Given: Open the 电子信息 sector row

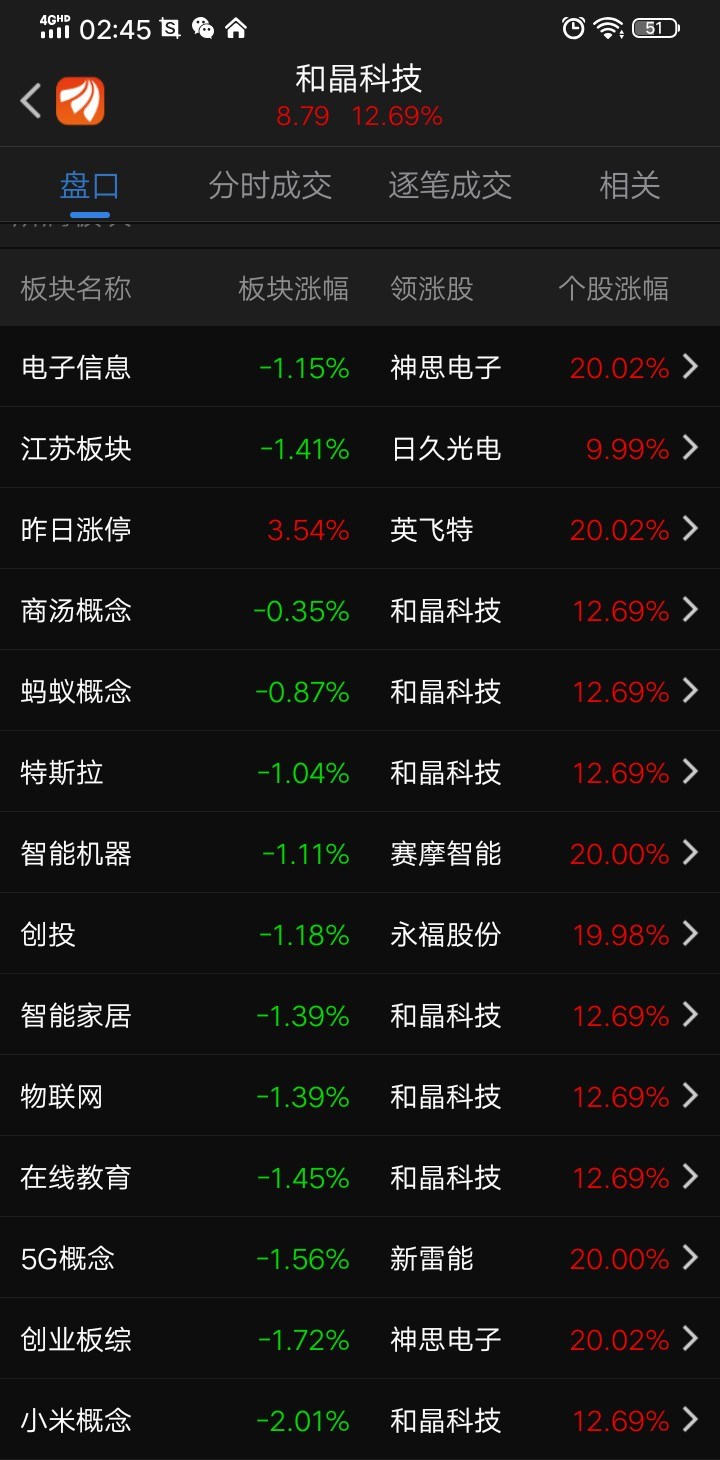Looking at the screenshot, I should [x=360, y=367].
